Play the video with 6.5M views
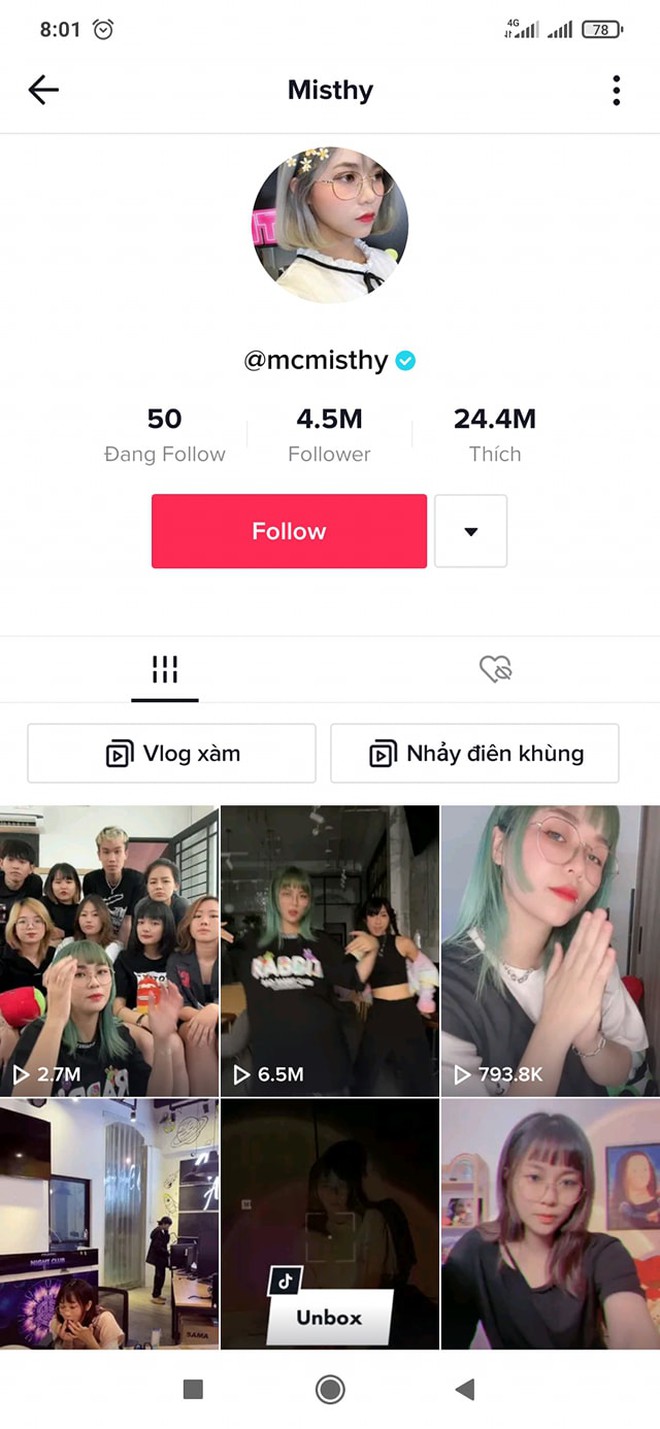This screenshot has height=1429, width=660. pos(329,950)
